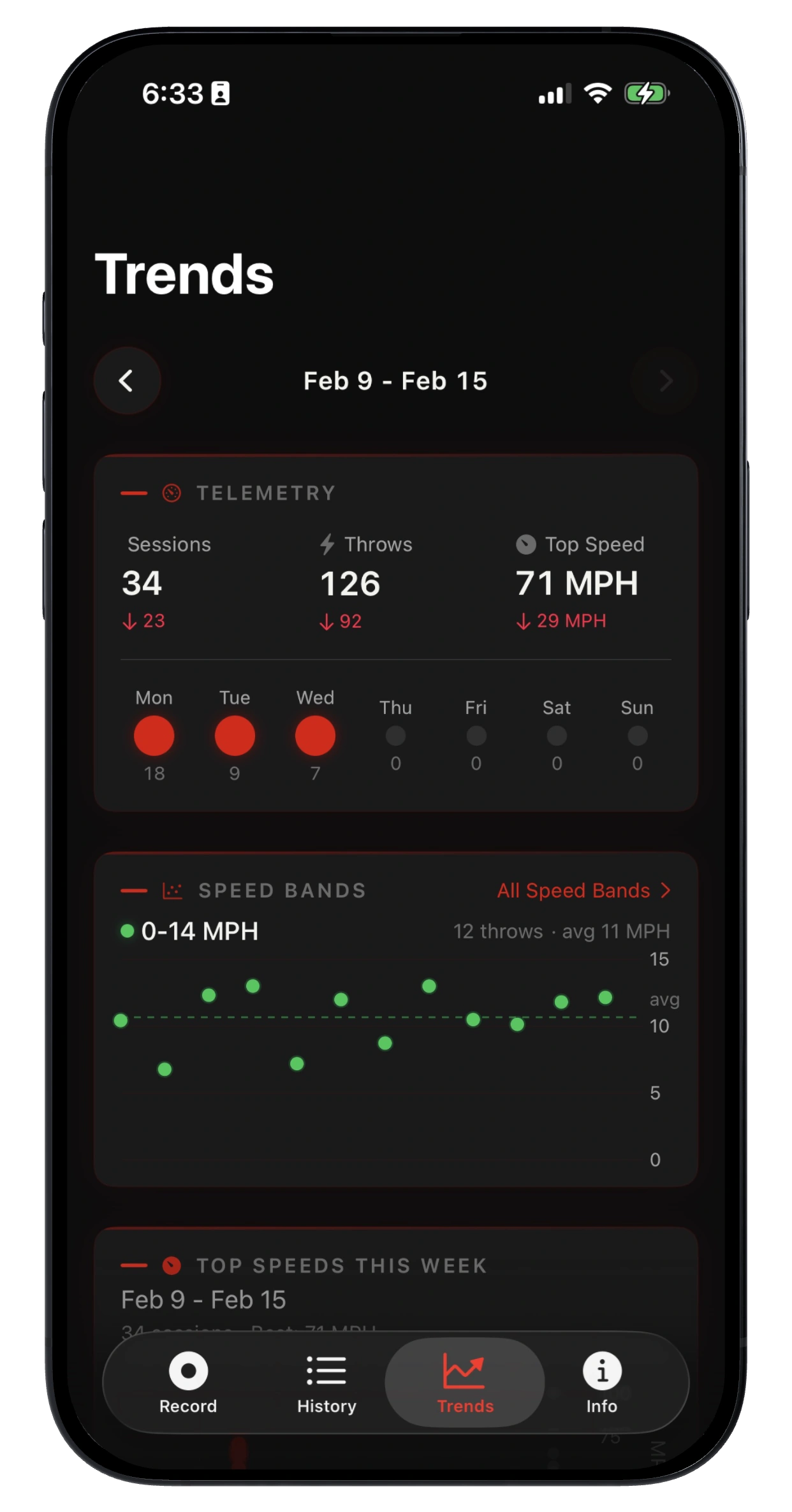Viewport: 792px width, 1512px height.
Task: Toggle Monday's activity dot
Action: coord(153,735)
